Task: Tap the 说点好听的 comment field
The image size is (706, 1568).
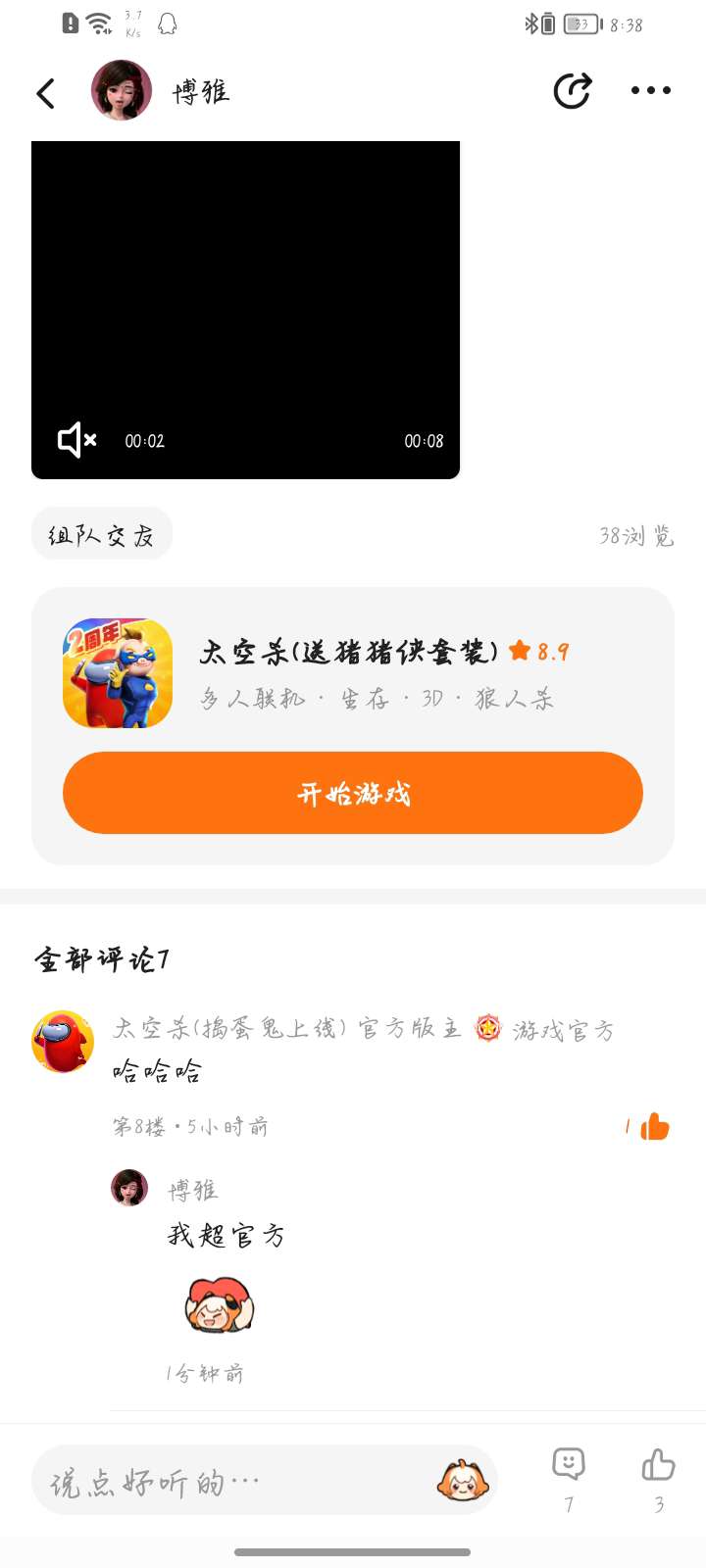Action: pos(235,1483)
